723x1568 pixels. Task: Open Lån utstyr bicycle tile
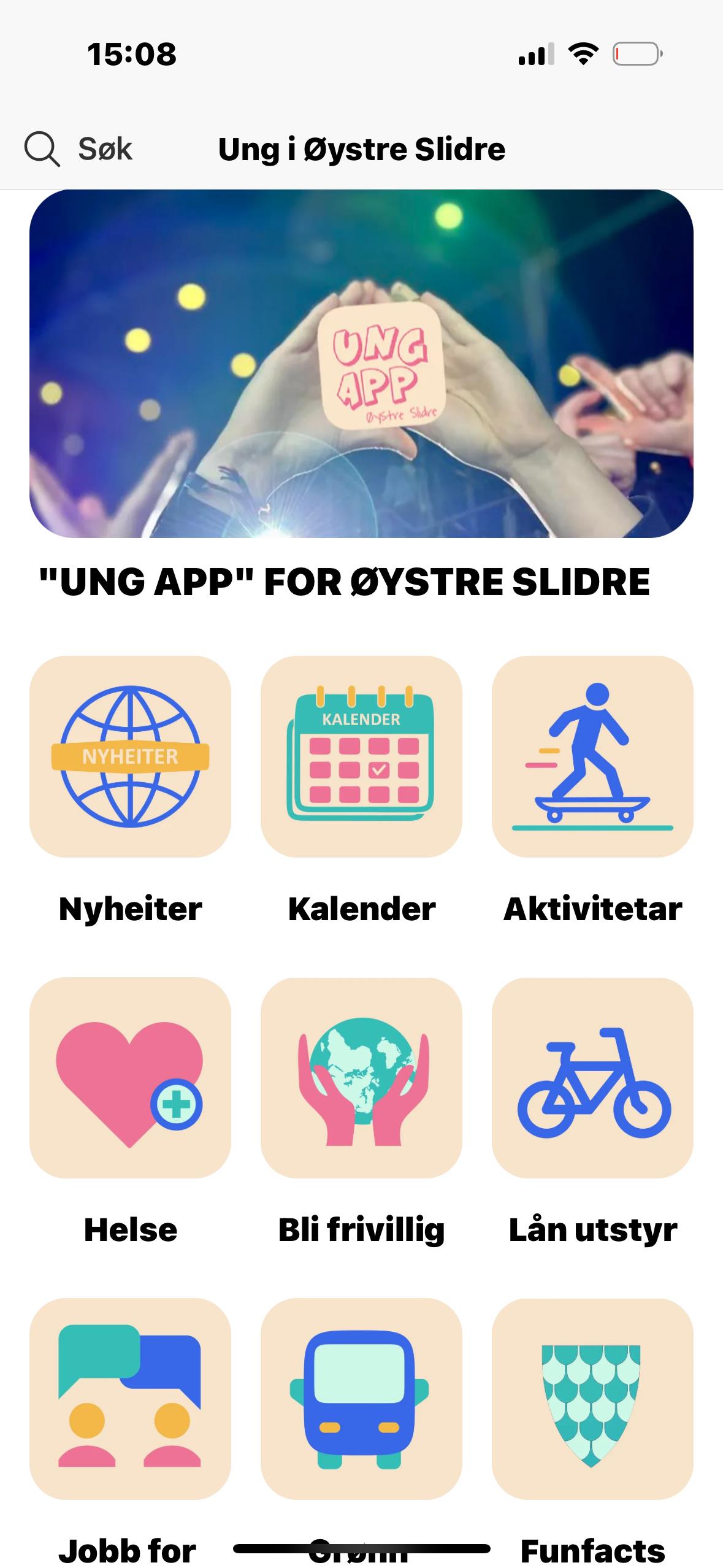(592, 1078)
